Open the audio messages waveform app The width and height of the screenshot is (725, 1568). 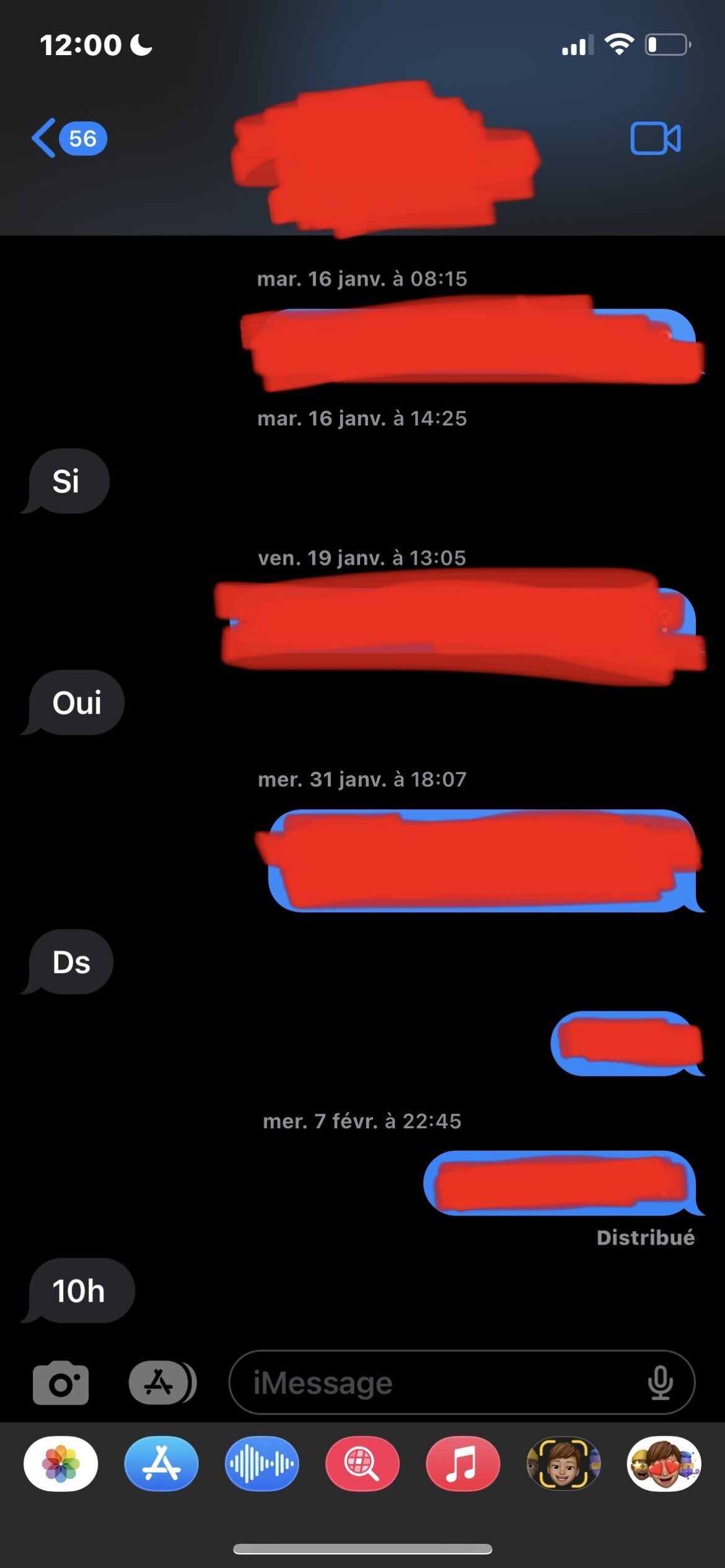(261, 1464)
